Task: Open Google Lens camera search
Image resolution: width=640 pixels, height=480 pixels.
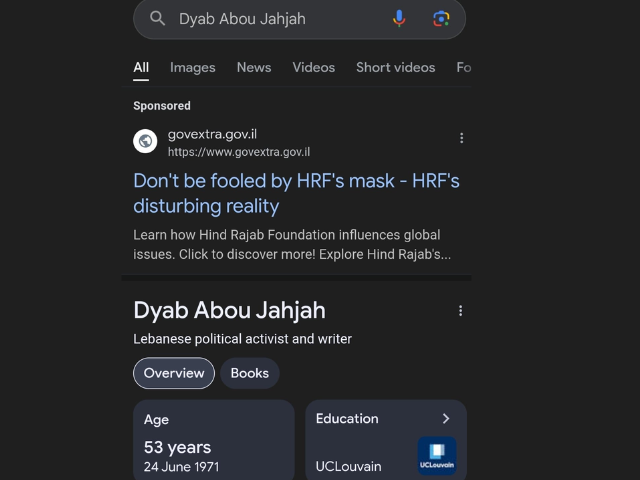Action: [441, 18]
